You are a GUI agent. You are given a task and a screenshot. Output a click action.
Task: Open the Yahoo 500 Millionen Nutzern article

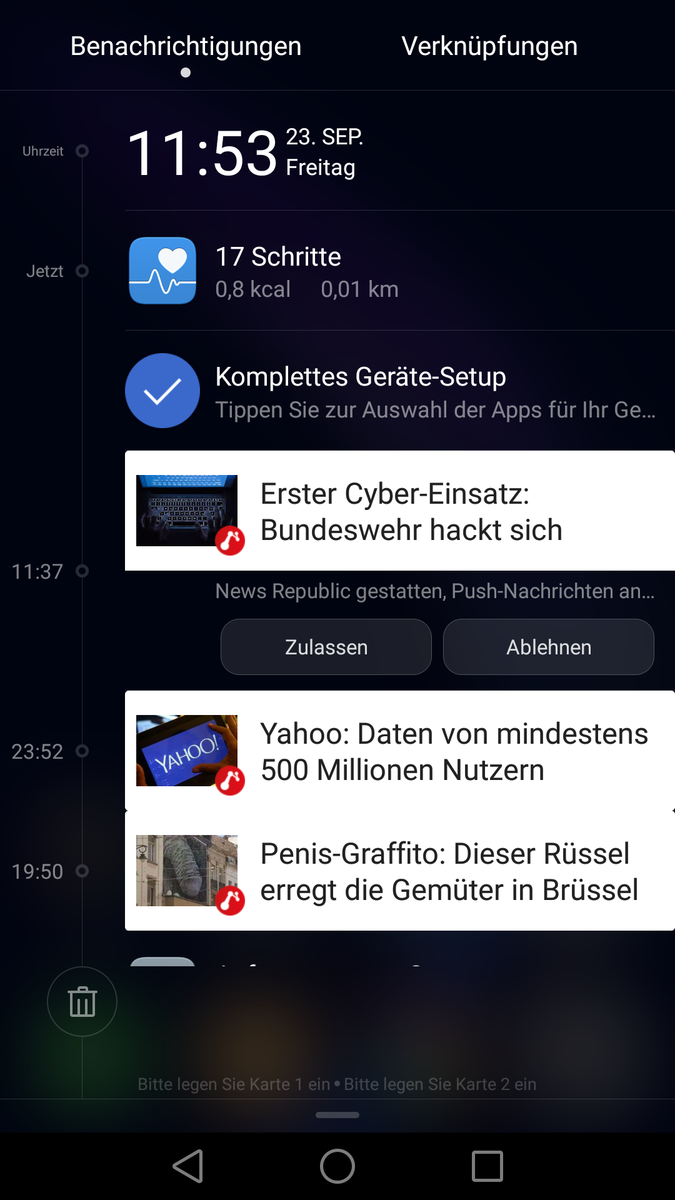(x=400, y=751)
